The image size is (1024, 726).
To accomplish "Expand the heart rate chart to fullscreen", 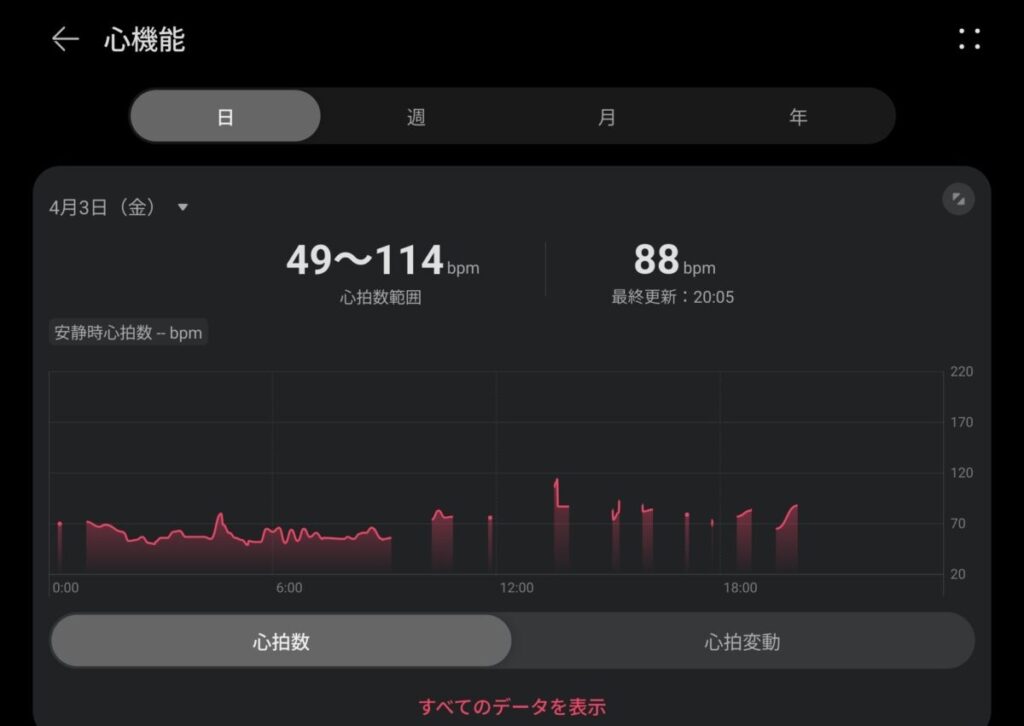I will point(958,199).
